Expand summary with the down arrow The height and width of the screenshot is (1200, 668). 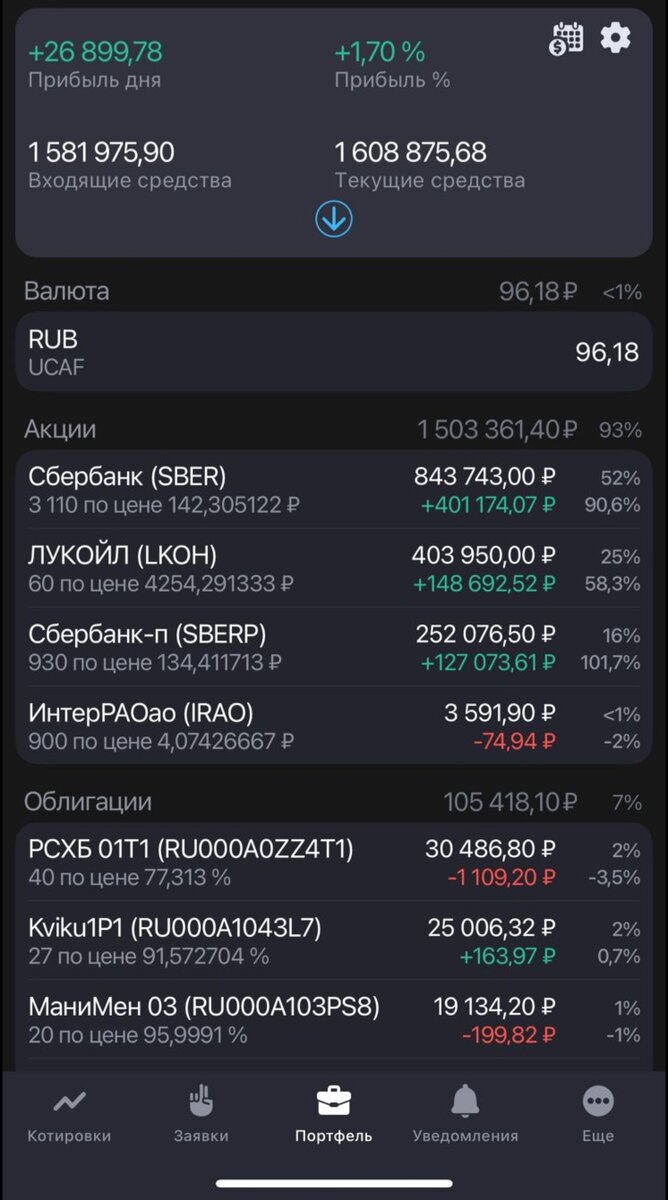tap(334, 220)
